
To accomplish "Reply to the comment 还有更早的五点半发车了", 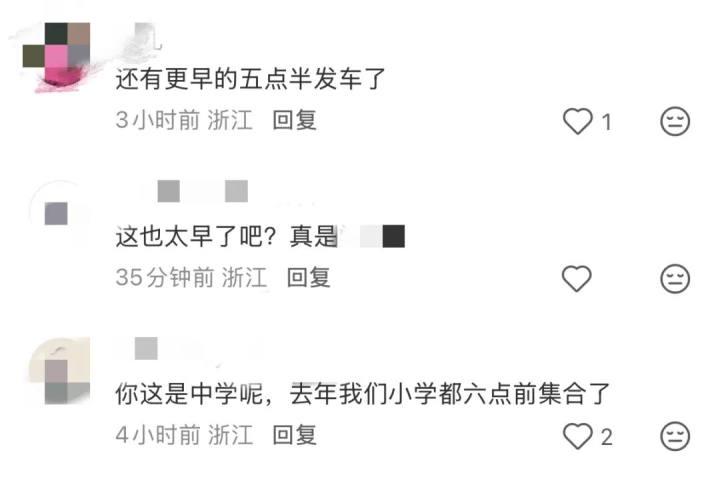I will pyautogui.click(x=295, y=121).
